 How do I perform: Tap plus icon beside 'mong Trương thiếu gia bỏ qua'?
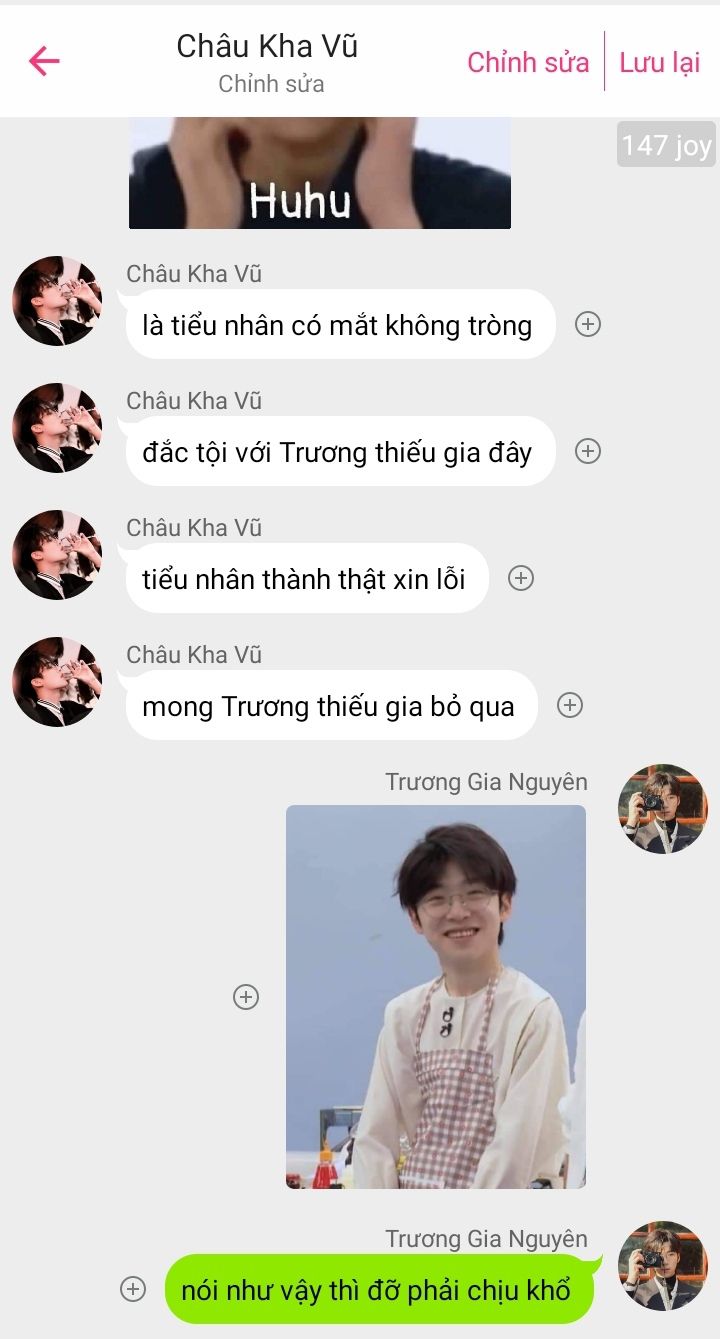pyautogui.click(x=570, y=705)
